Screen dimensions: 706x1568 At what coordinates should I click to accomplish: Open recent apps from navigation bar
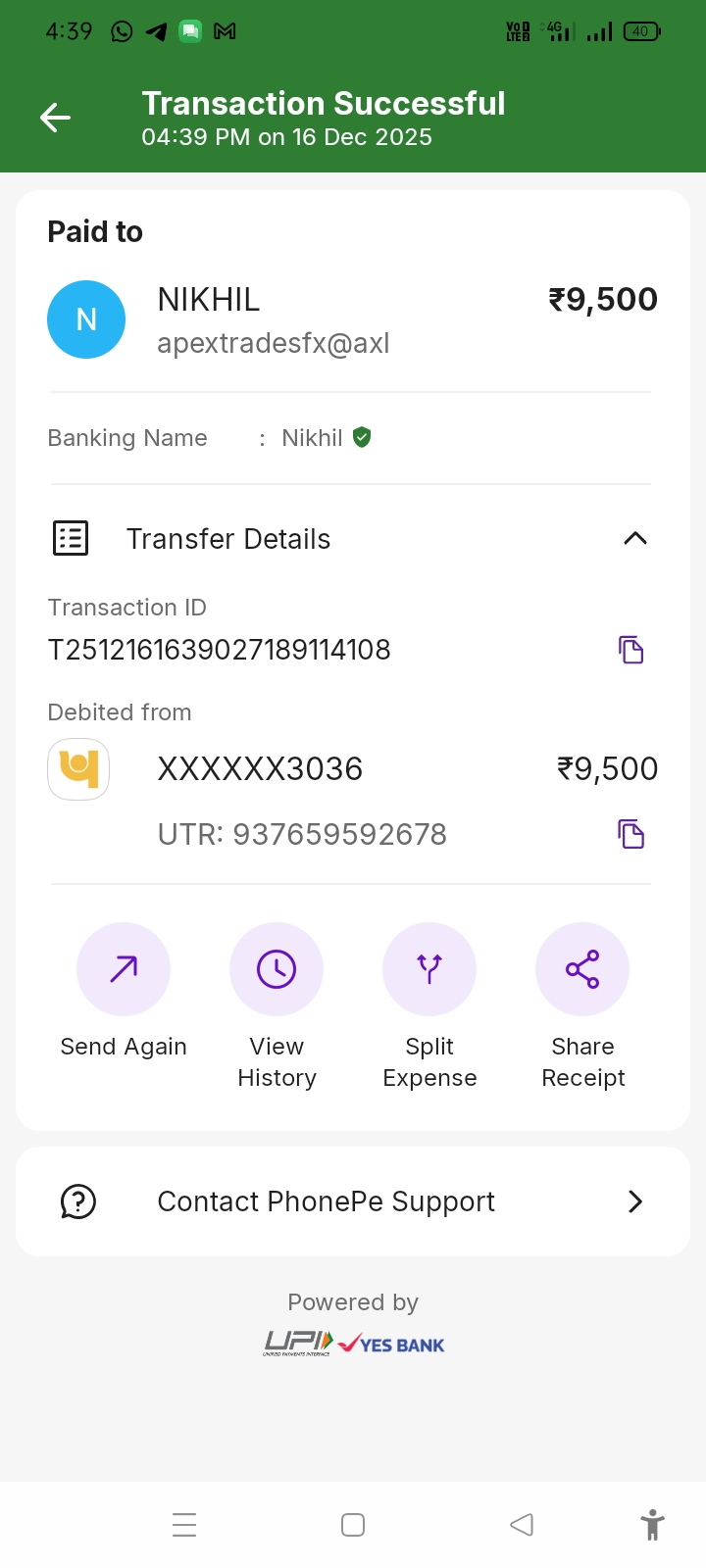click(184, 1525)
